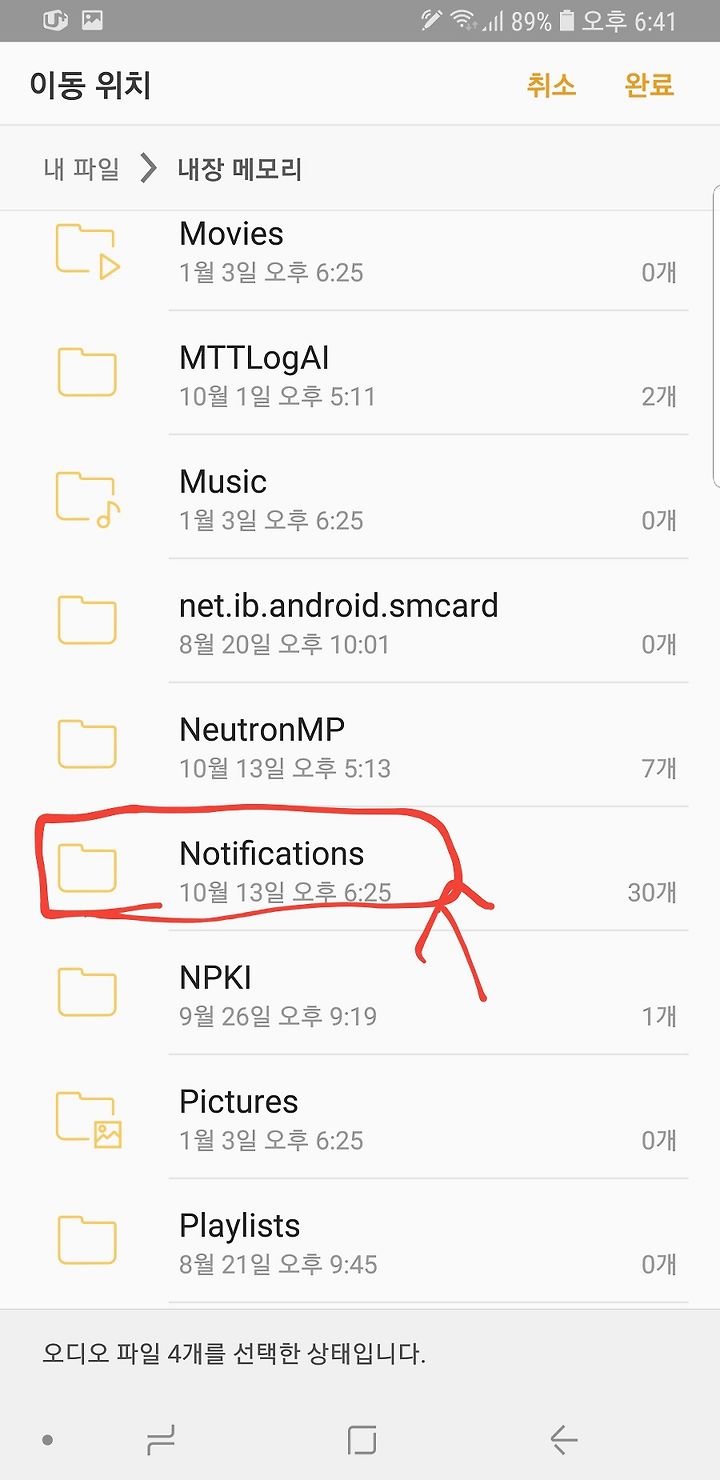This screenshot has height=1480, width=720.
Task: Open the Pictures folder
Action: (x=360, y=1117)
